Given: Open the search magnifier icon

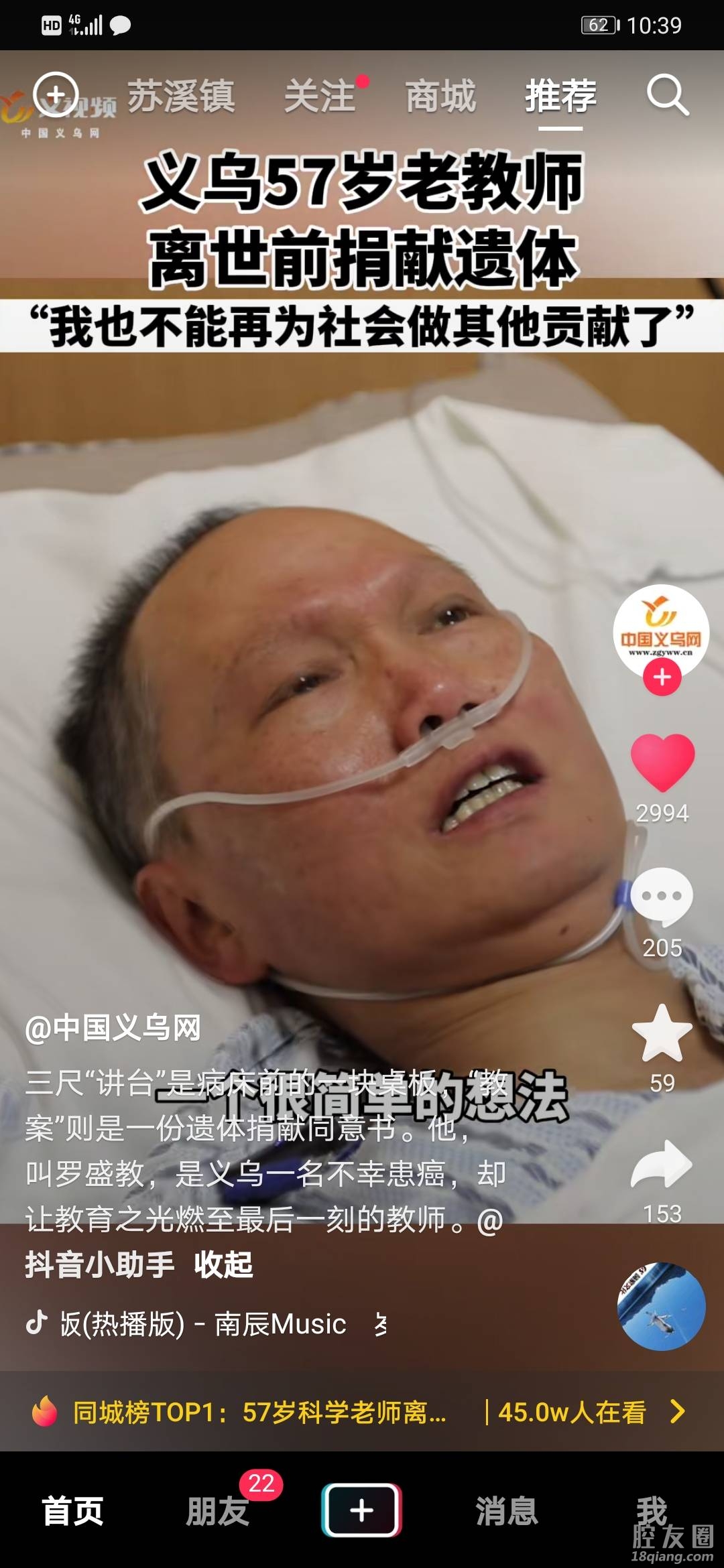Looking at the screenshot, I should (667, 96).
